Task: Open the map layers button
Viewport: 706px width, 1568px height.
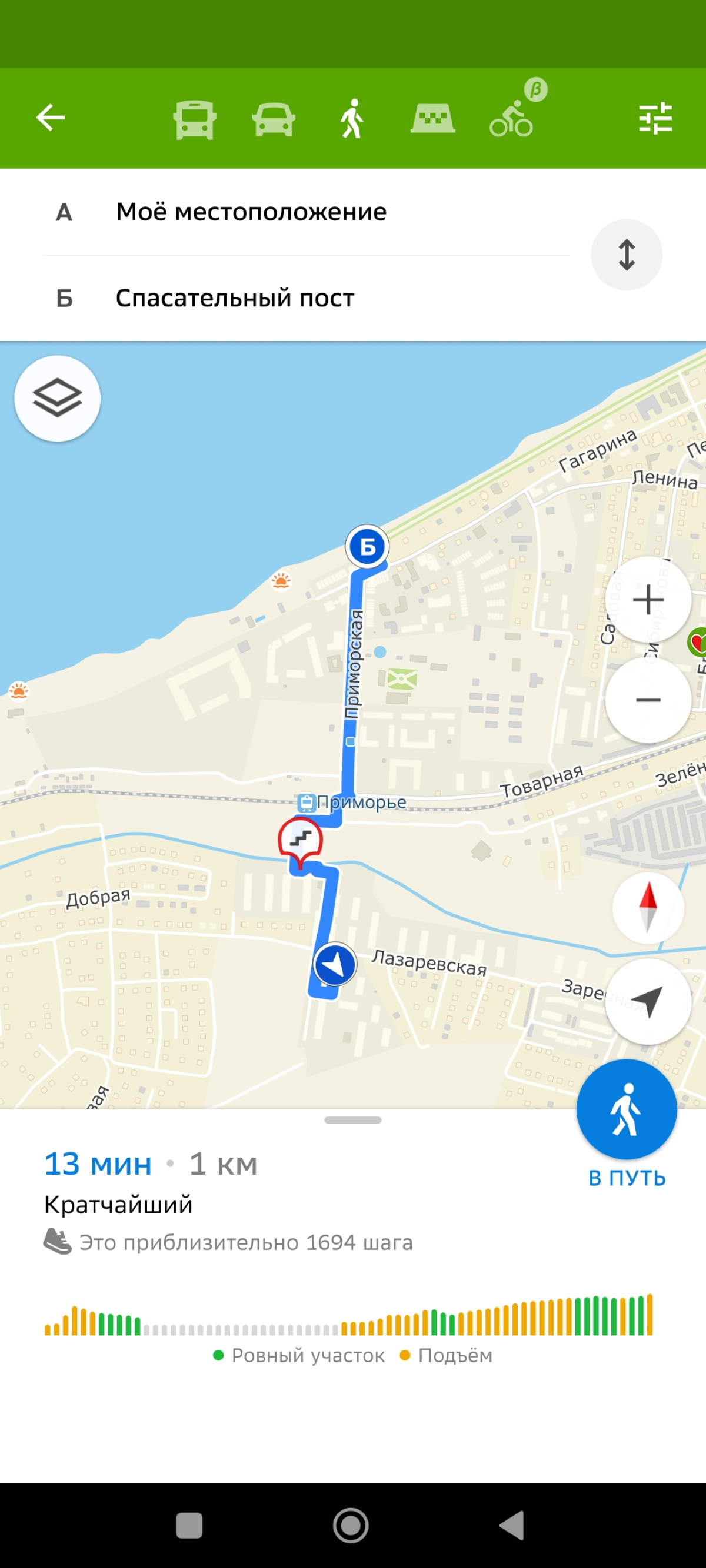Action: click(x=57, y=398)
